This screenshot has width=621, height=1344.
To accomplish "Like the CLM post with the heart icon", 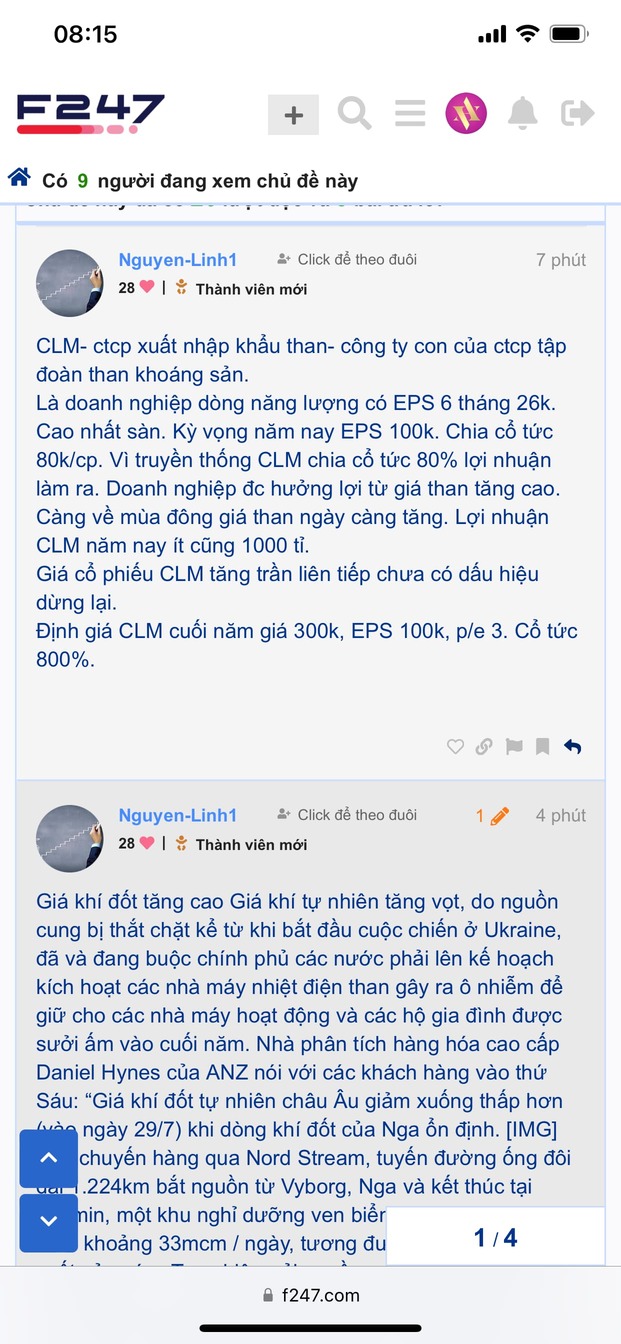I will 455,746.
